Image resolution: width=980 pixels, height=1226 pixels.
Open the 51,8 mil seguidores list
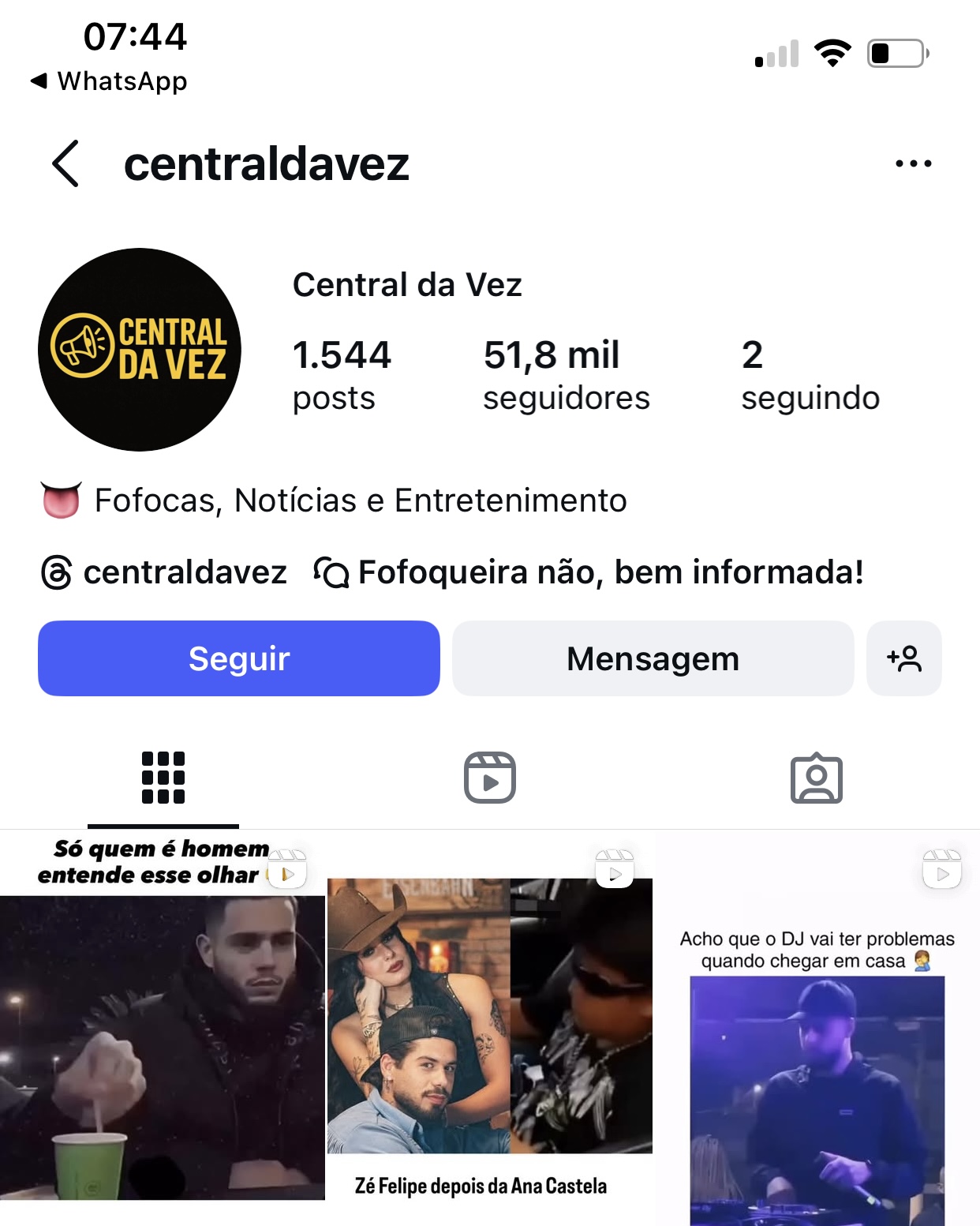[x=566, y=375]
